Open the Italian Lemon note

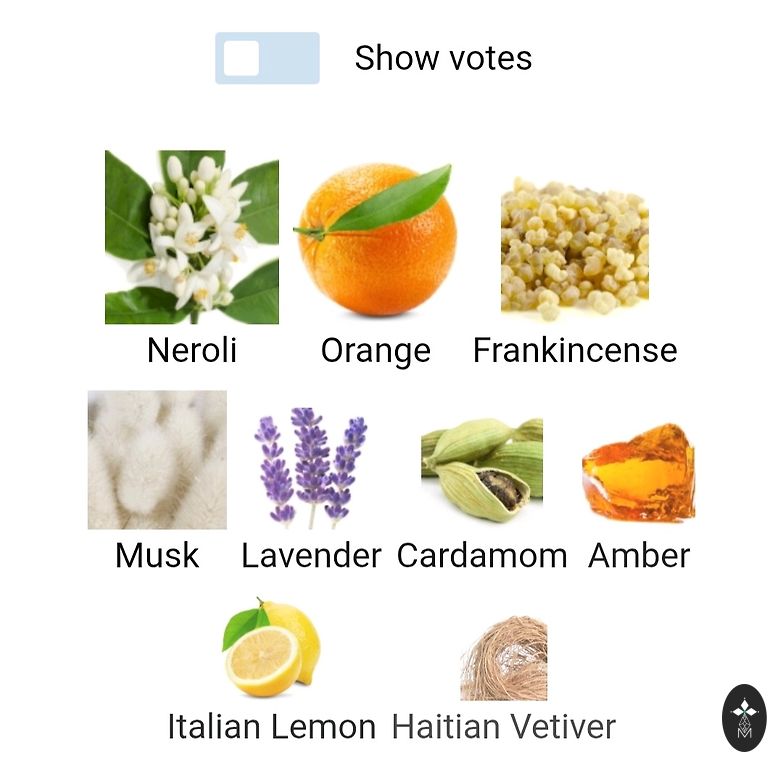(271, 648)
